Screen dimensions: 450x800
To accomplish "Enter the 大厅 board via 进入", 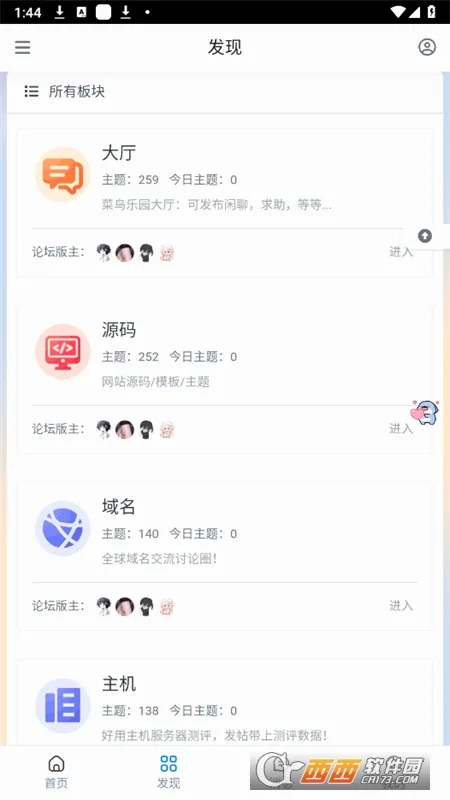I will [401, 252].
